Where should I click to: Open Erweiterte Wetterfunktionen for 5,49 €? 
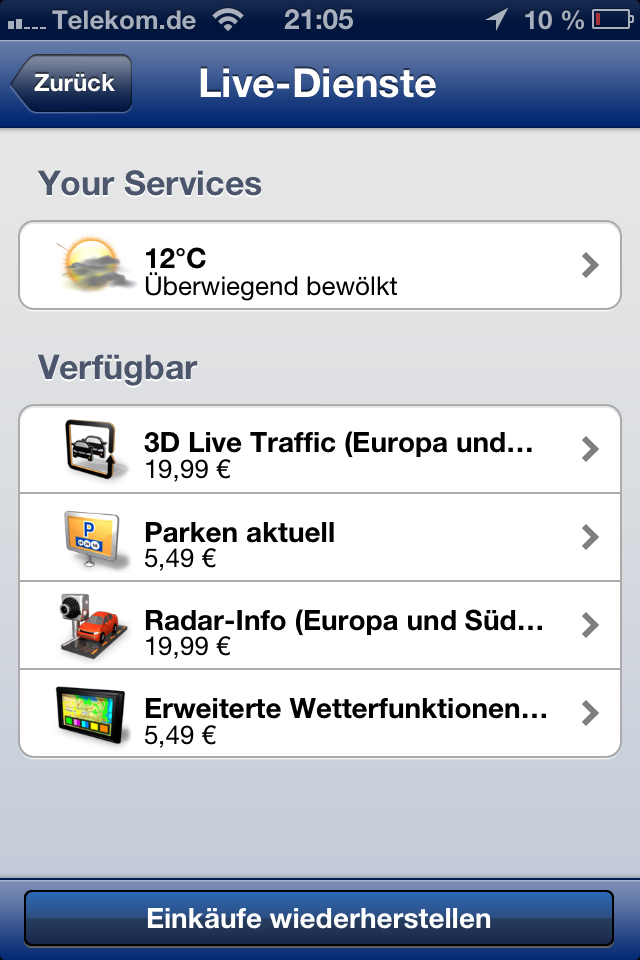(x=320, y=713)
